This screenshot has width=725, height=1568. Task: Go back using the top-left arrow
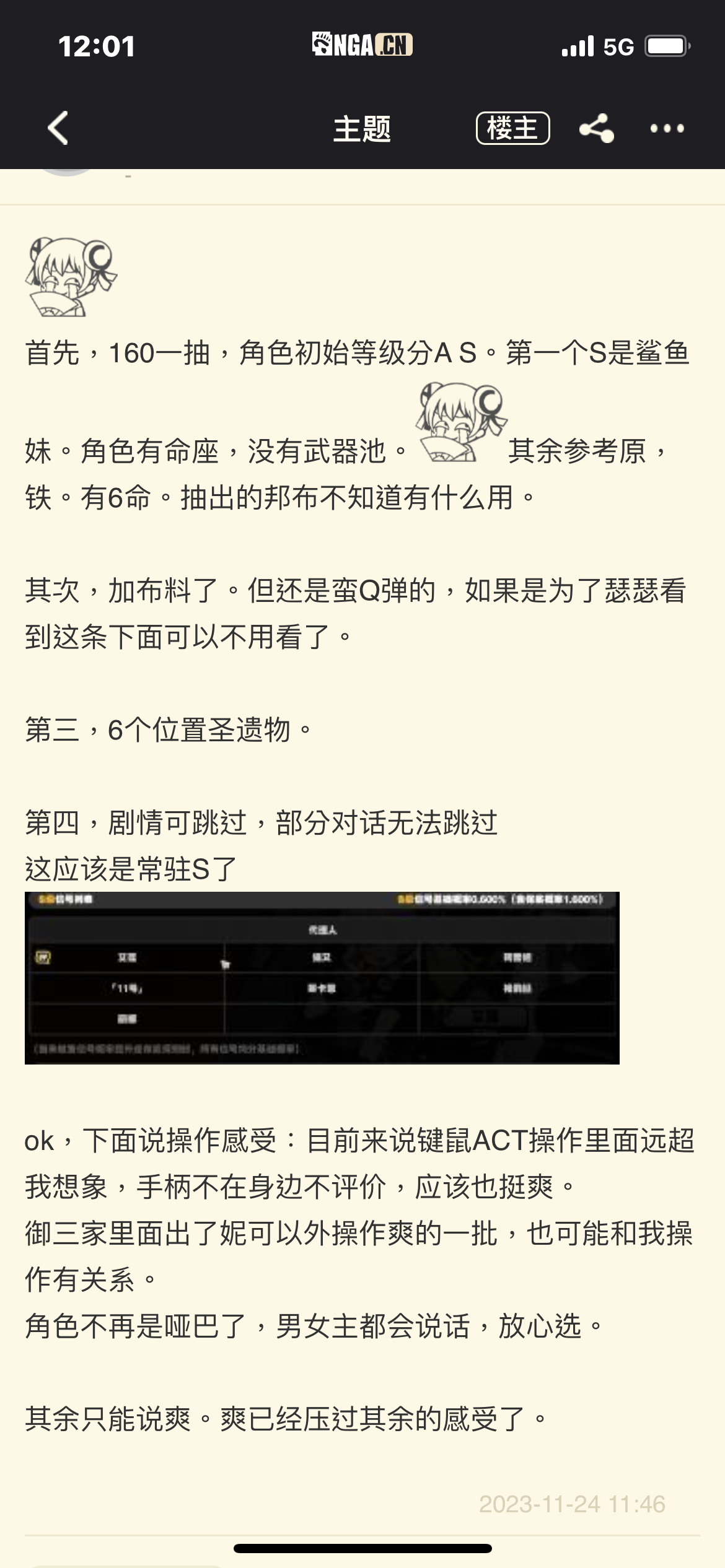58,128
